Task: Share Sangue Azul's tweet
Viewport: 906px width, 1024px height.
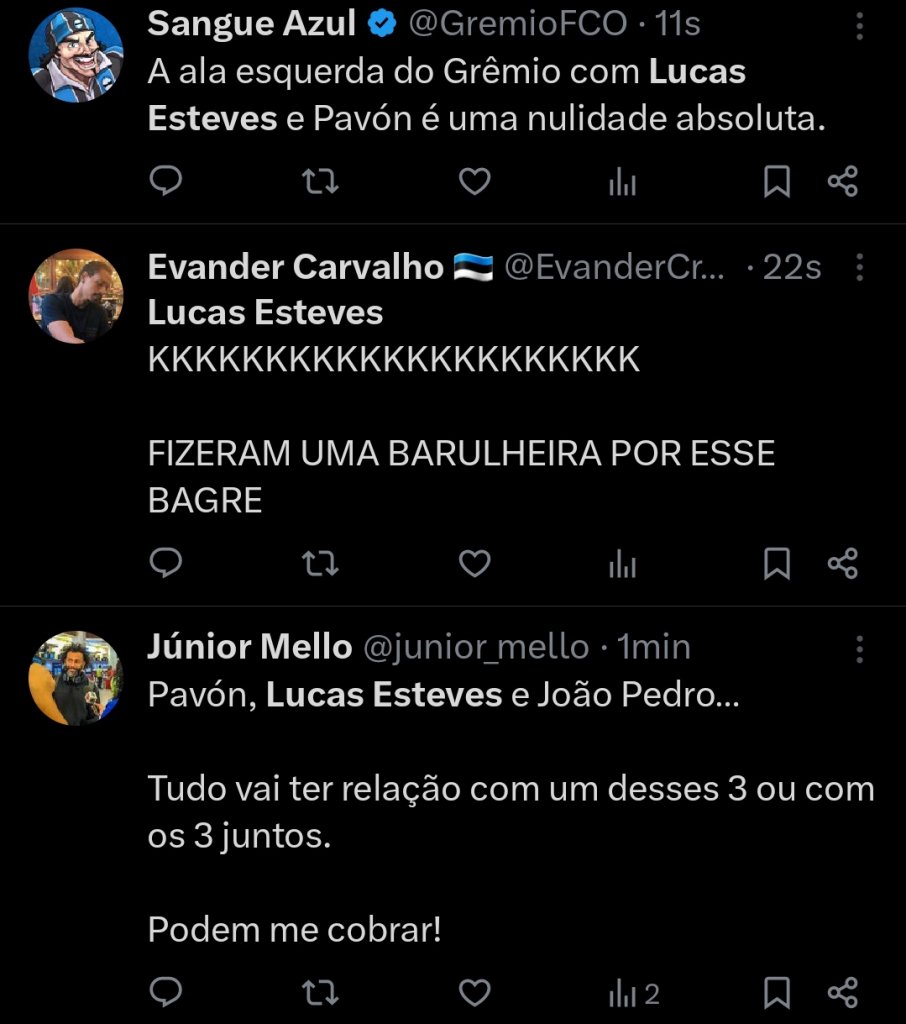Action: pyautogui.click(x=843, y=182)
